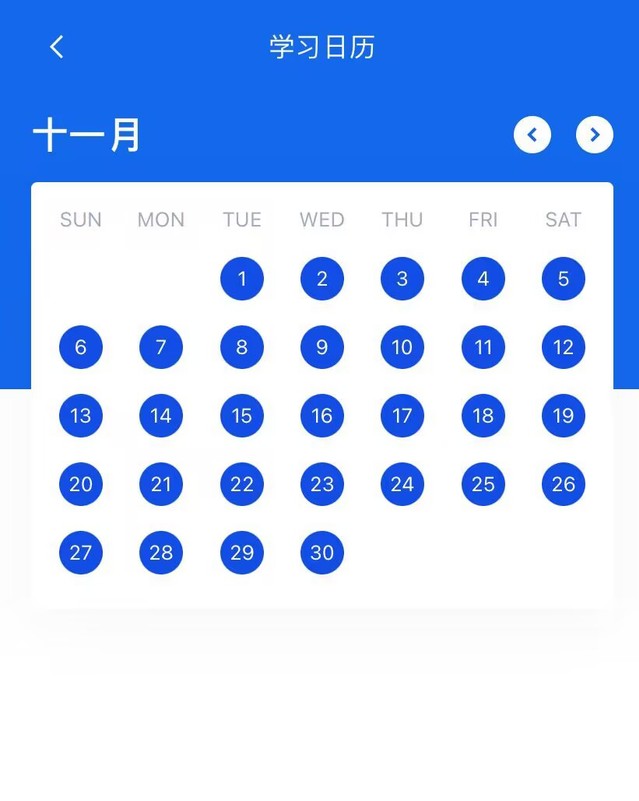Open day 15 in the calendar
The width and height of the screenshot is (639, 801).
(x=242, y=416)
